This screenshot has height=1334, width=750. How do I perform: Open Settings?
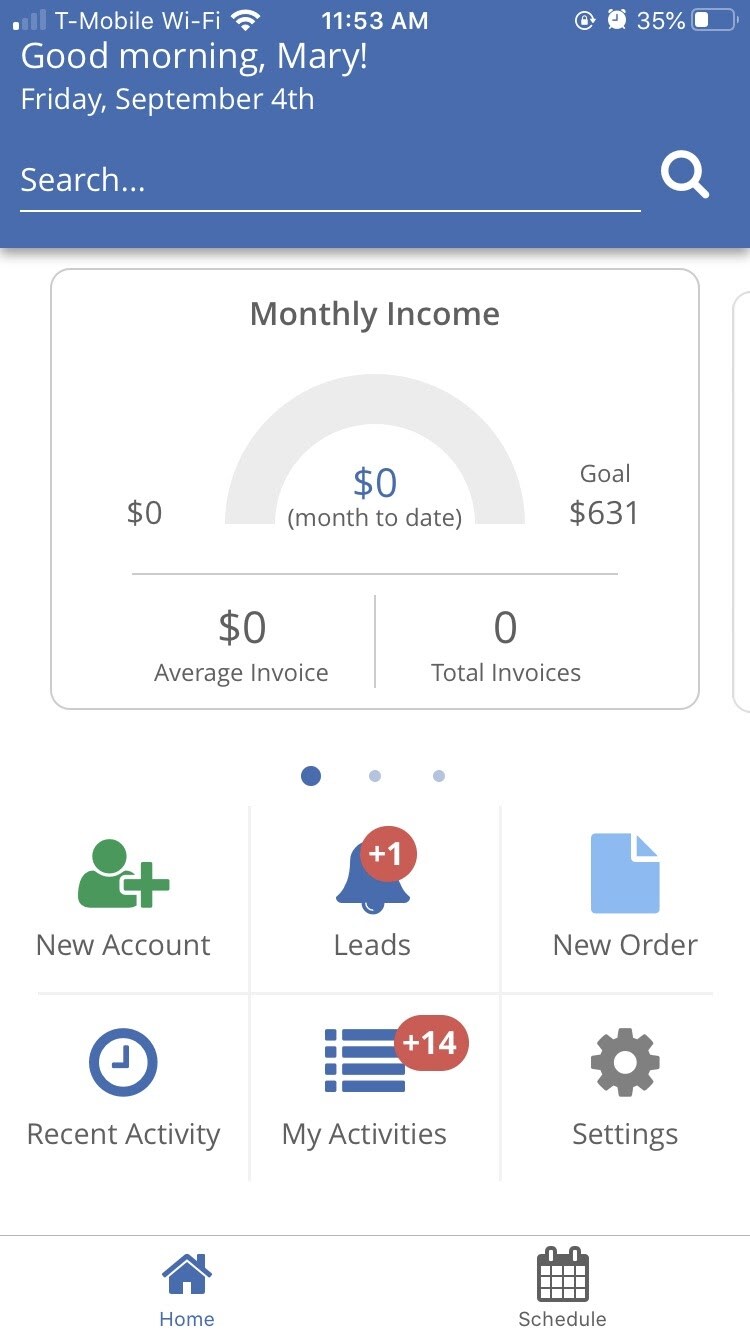[x=625, y=1087]
